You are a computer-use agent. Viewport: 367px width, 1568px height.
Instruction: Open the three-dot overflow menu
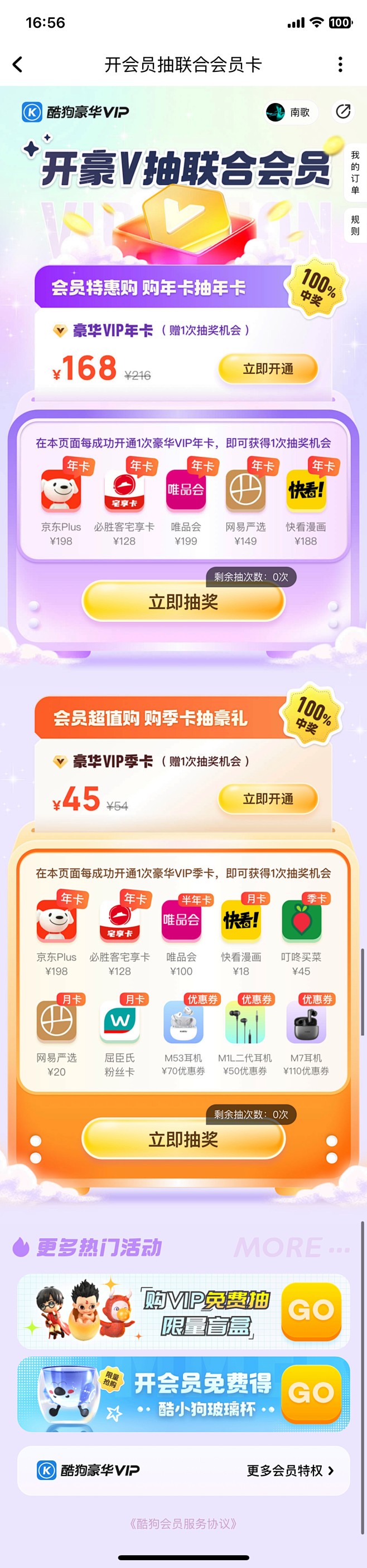click(340, 64)
